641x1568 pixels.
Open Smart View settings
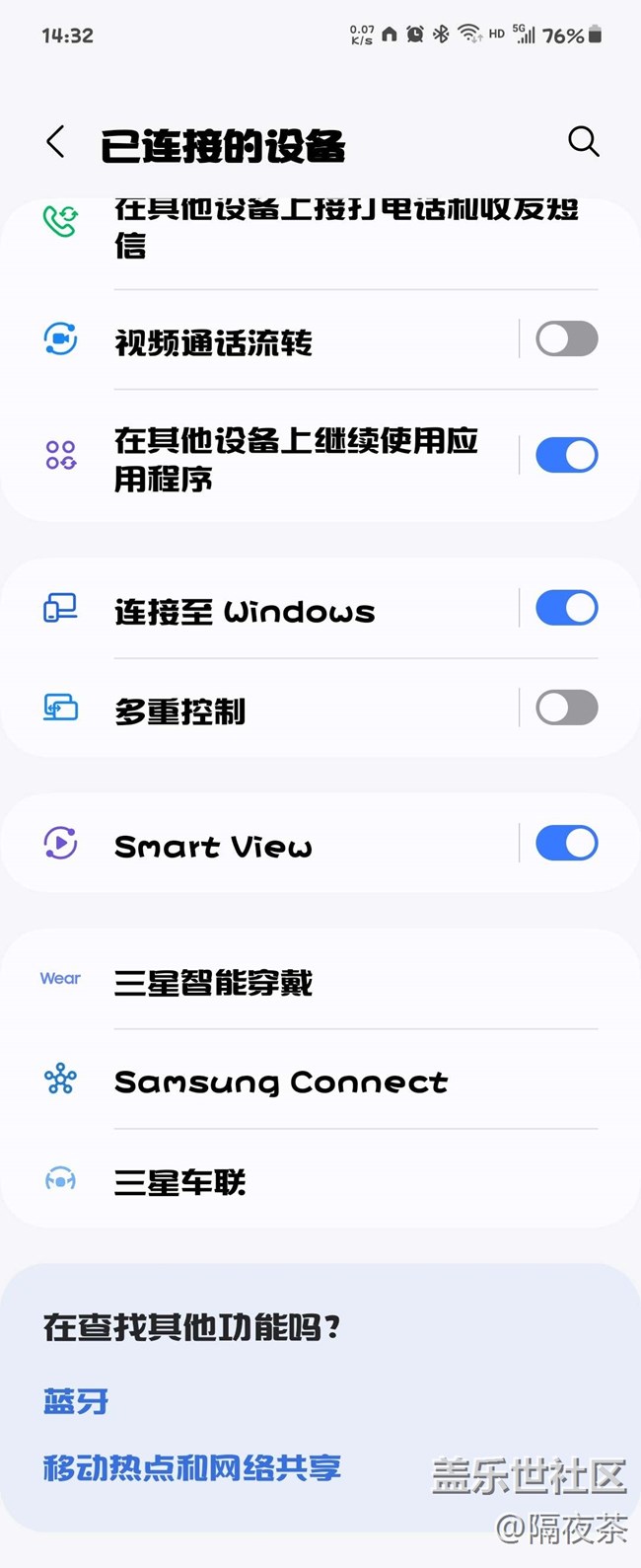pos(256,847)
